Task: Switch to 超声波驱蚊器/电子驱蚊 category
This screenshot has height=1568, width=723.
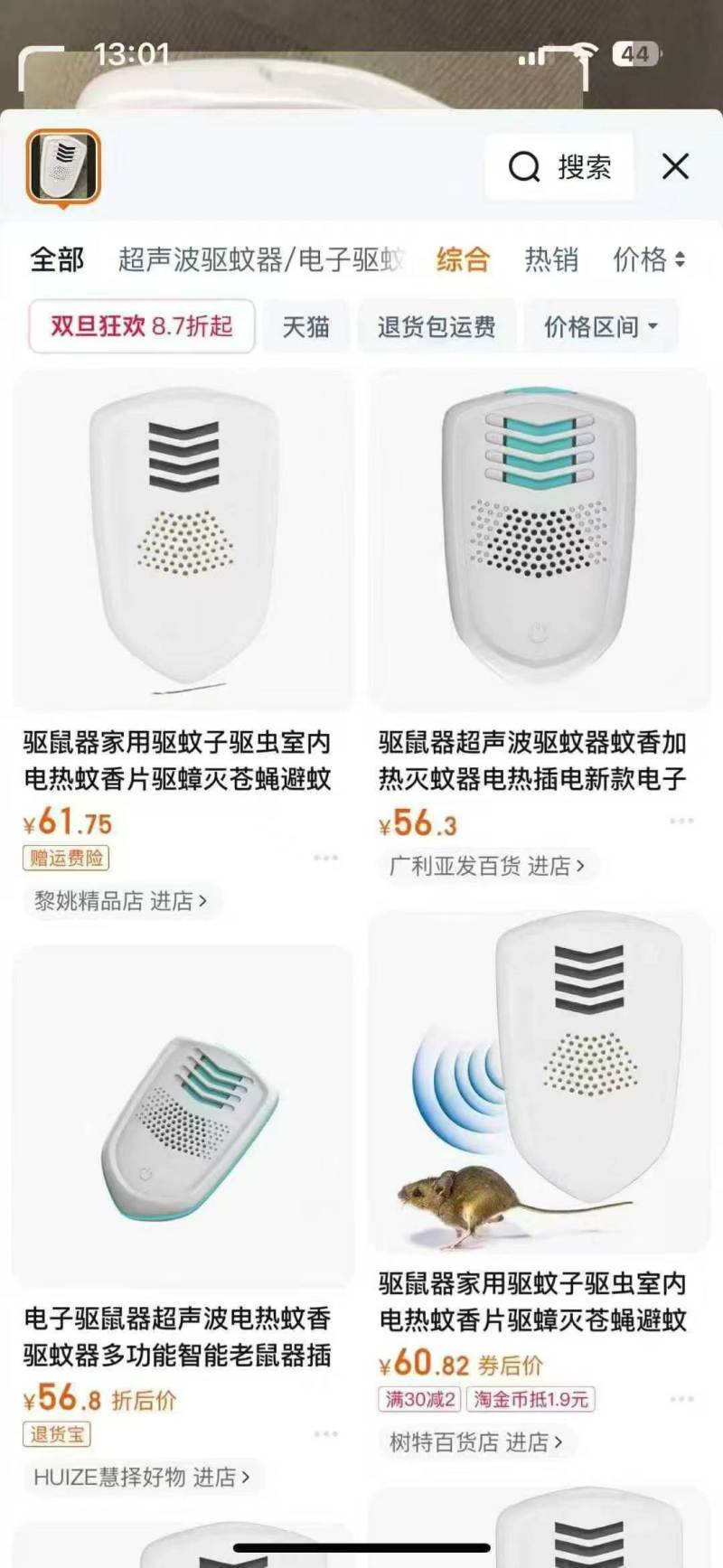Action: (260, 260)
